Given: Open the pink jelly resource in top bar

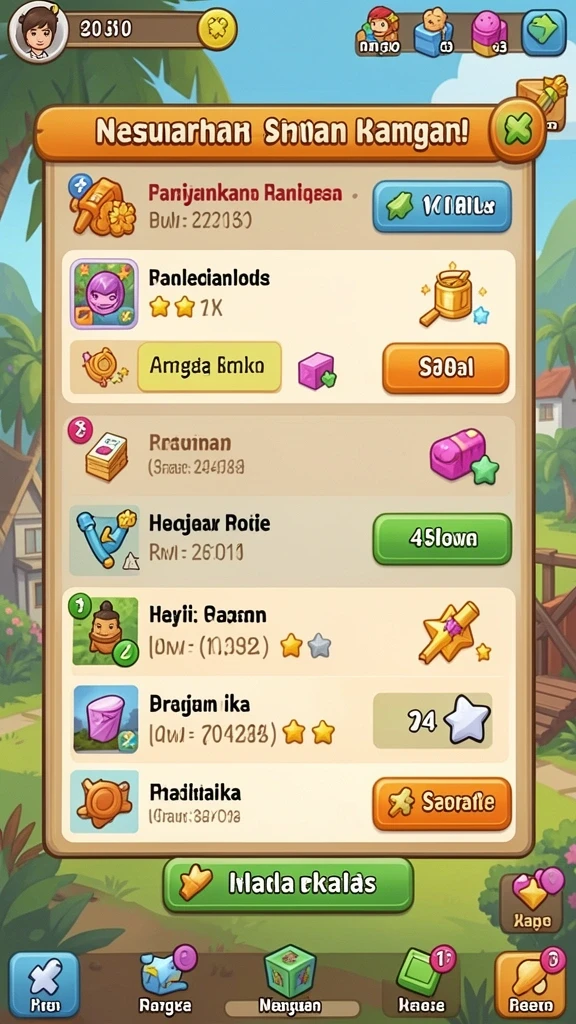Looking at the screenshot, I should (x=490, y=34).
